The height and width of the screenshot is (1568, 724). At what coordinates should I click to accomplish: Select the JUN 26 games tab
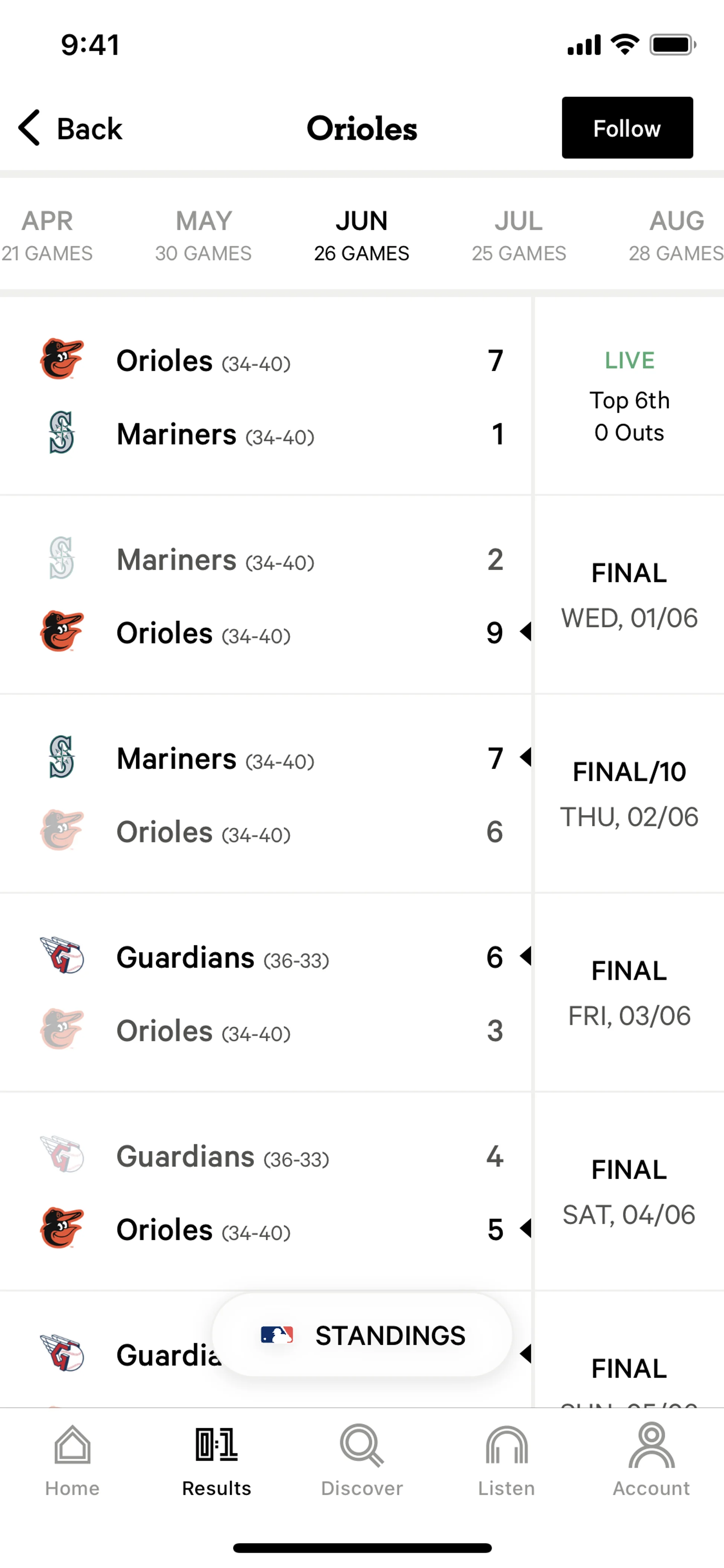(361, 235)
